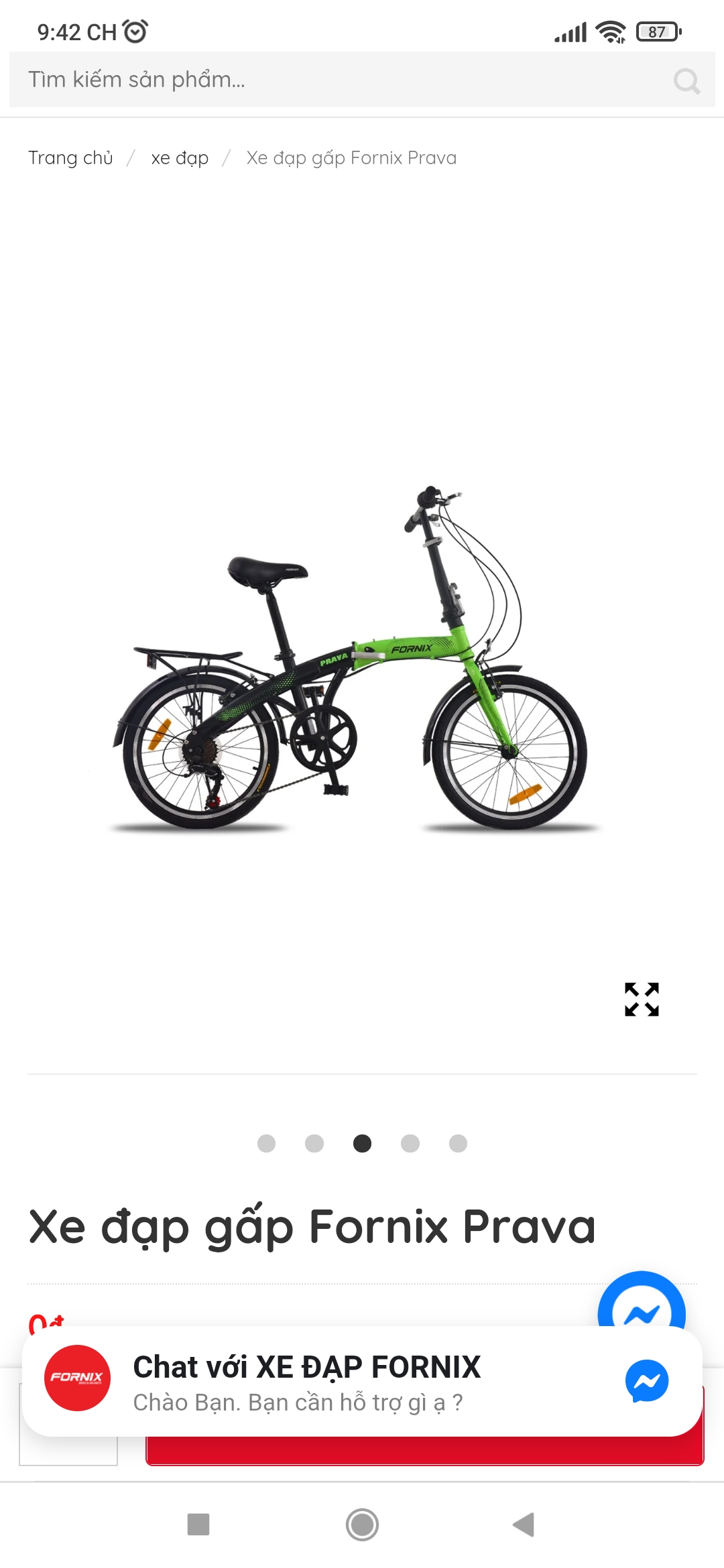The width and height of the screenshot is (724, 1568).
Task: Tap the search magnifier icon
Action: coord(686,81)
